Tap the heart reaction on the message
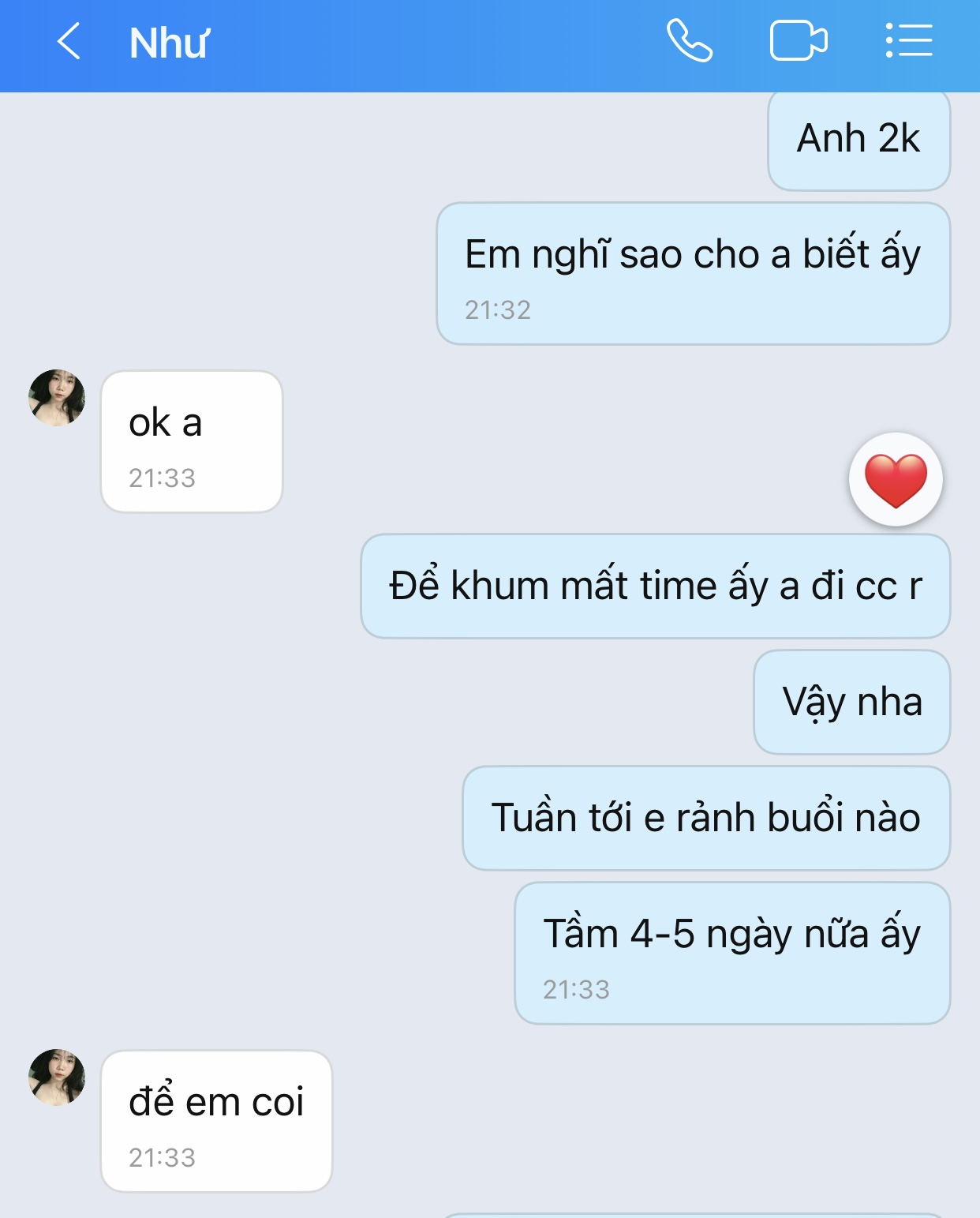 [896, 480]
